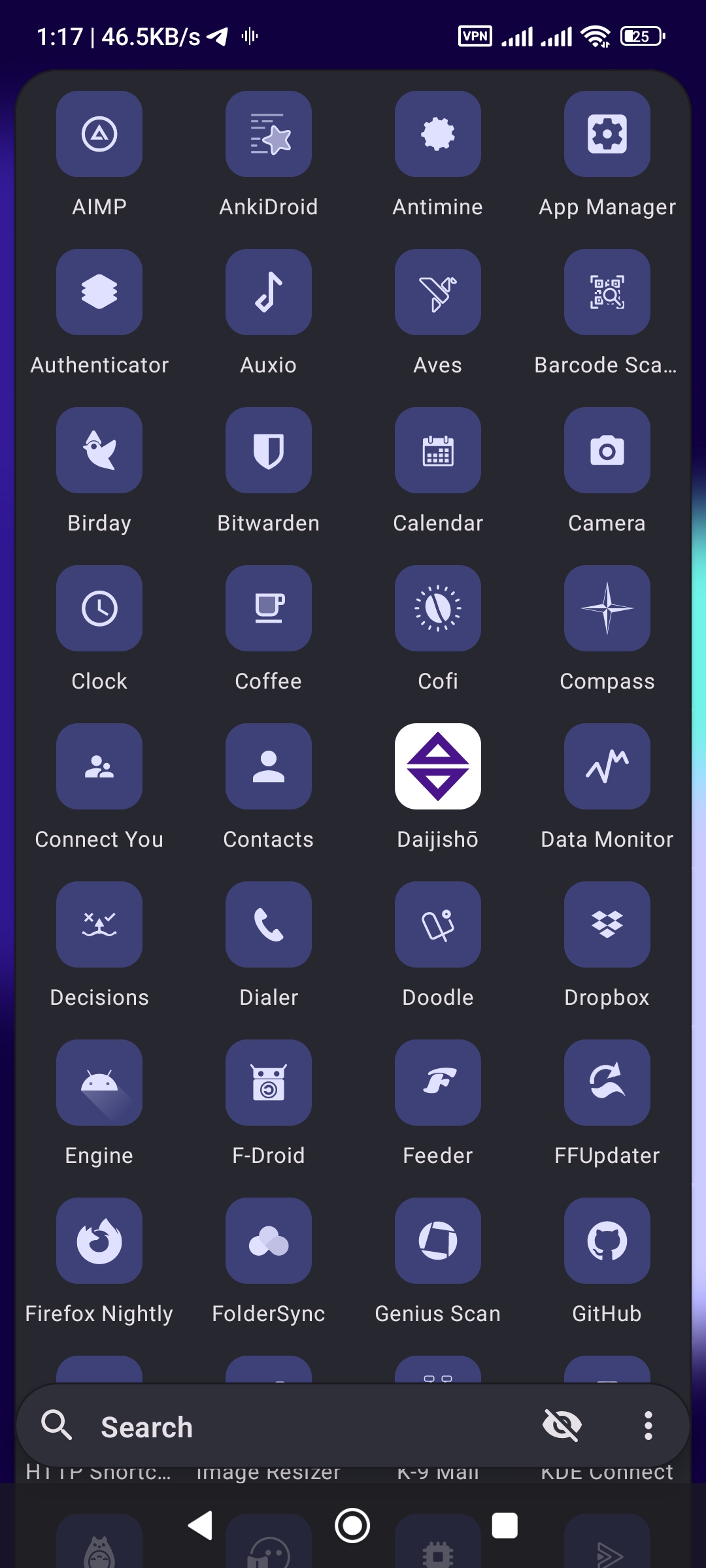Viewport: 706px width, 1568px height.
Task: Open the Cofi coffee timer
Action: [437, 608]
